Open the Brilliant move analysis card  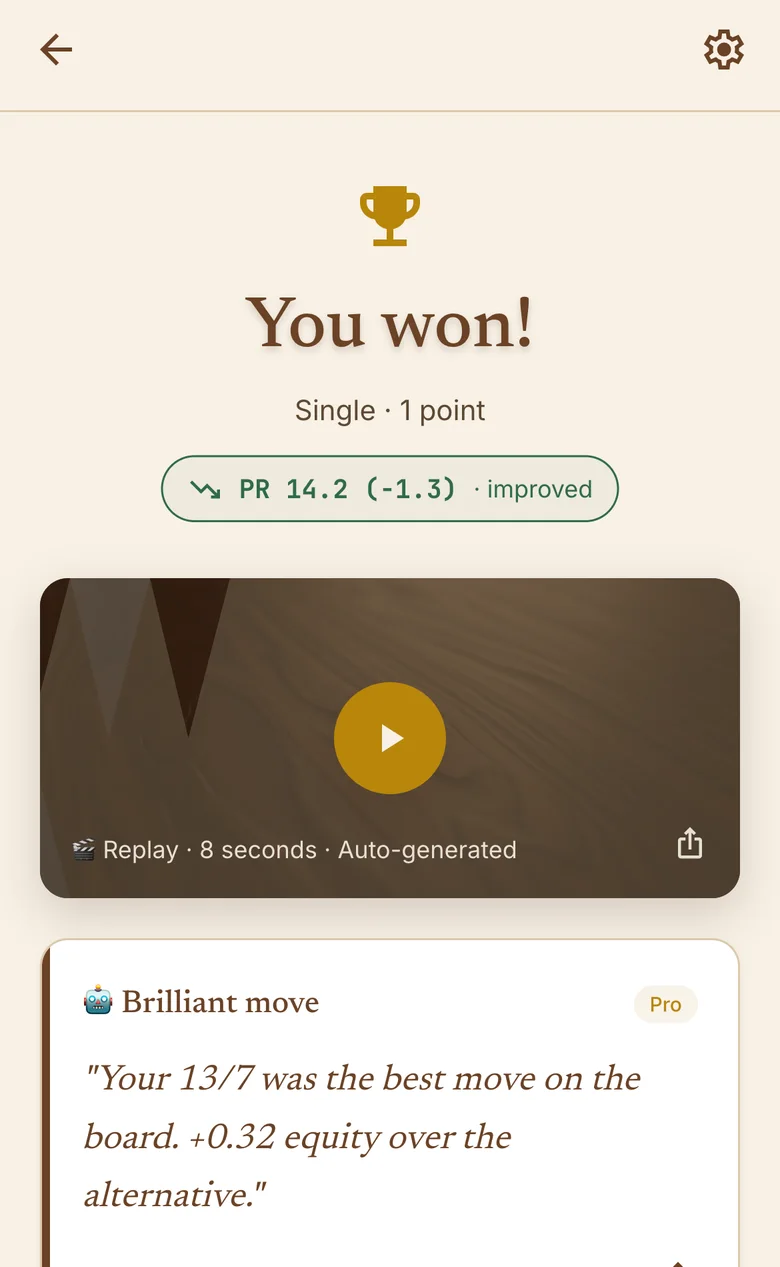click(390, 1103)
